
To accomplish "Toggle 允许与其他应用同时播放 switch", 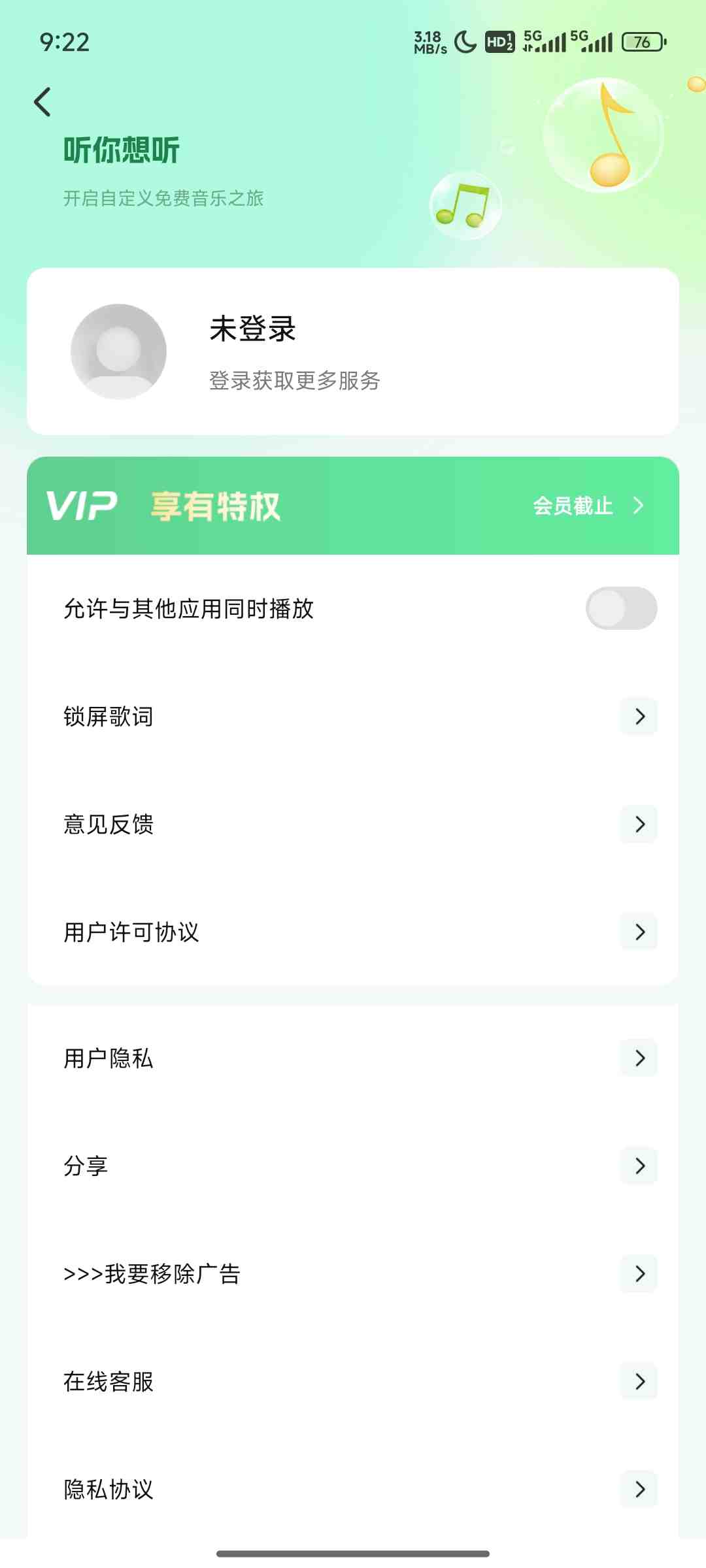I will [621, 608].
